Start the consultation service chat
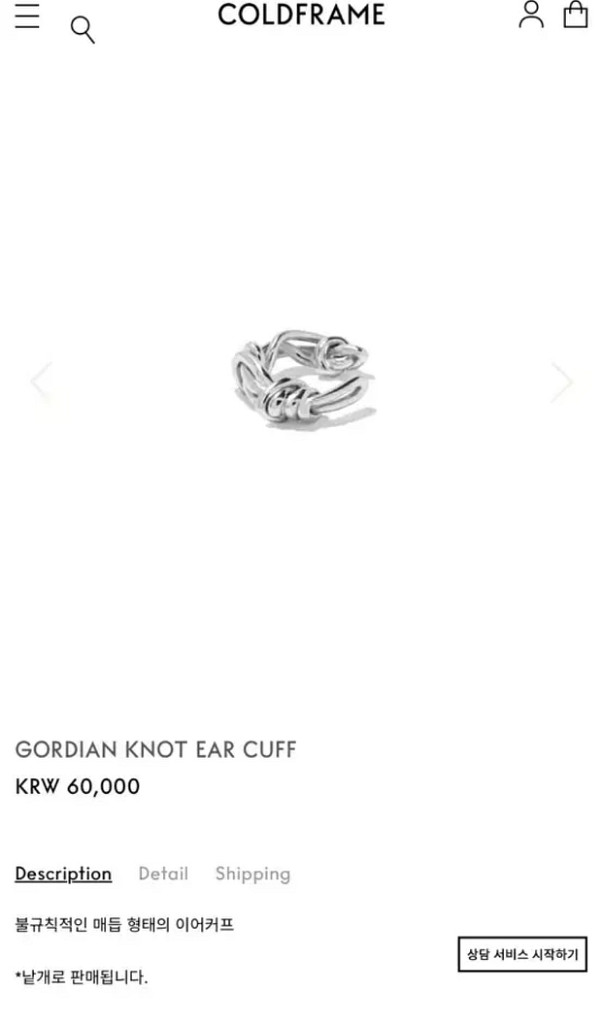 tap(522, 955)
